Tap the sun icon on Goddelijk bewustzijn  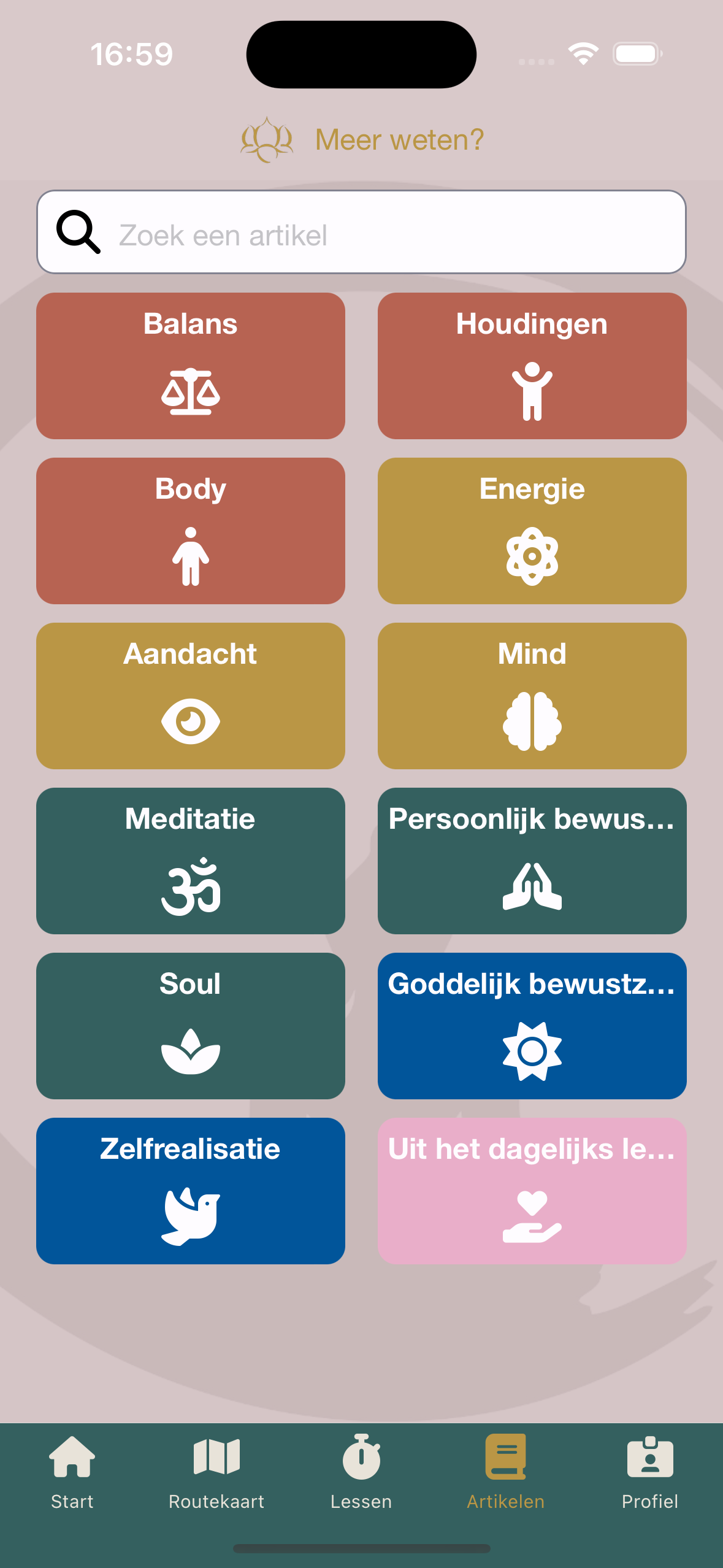tap(531, 1050)
